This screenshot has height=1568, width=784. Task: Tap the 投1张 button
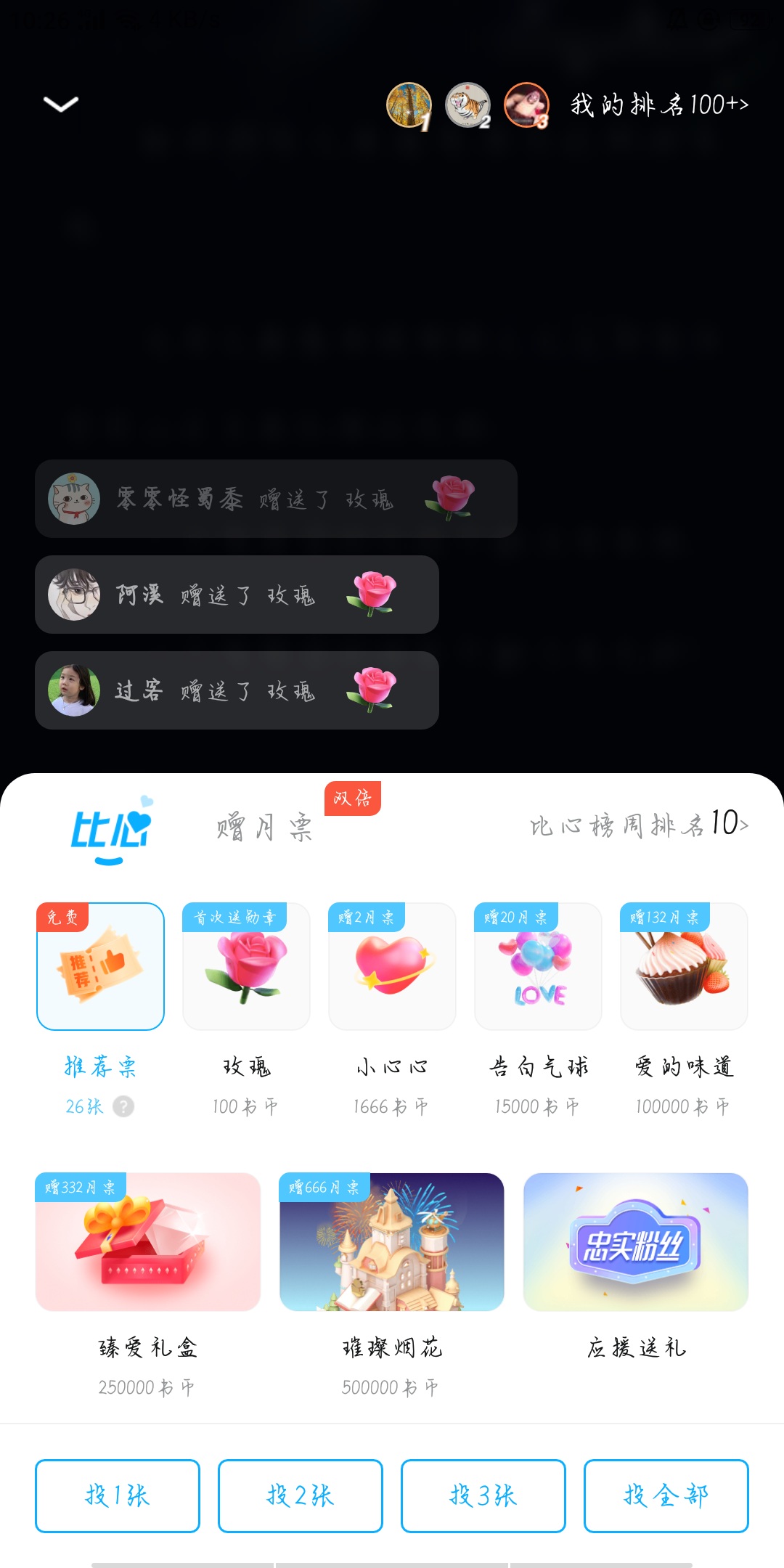pos(118,1495)
